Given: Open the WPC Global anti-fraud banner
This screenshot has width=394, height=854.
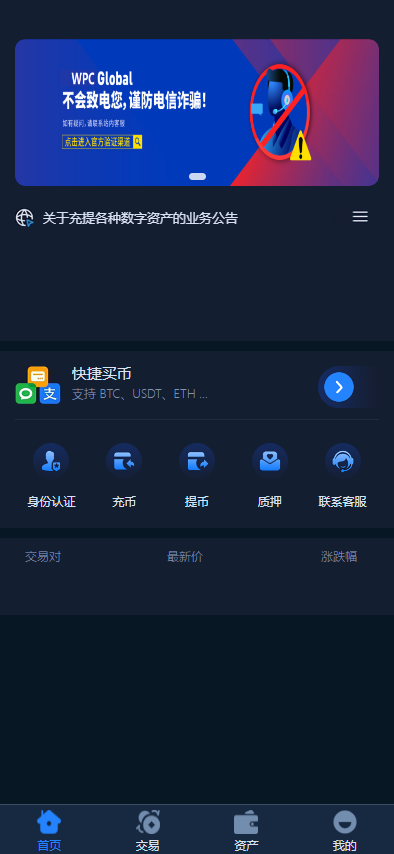Looking at the screenshot, I should click(x=197, y=112).
